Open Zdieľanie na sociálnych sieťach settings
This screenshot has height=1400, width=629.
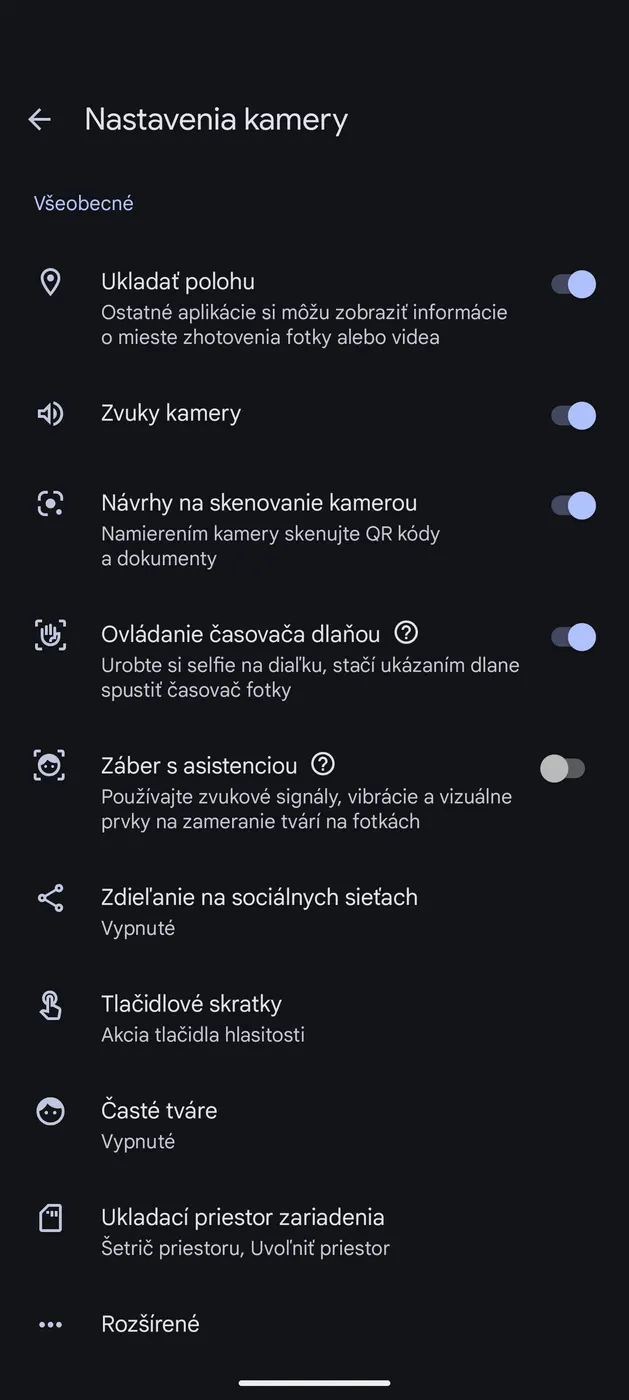259,910
